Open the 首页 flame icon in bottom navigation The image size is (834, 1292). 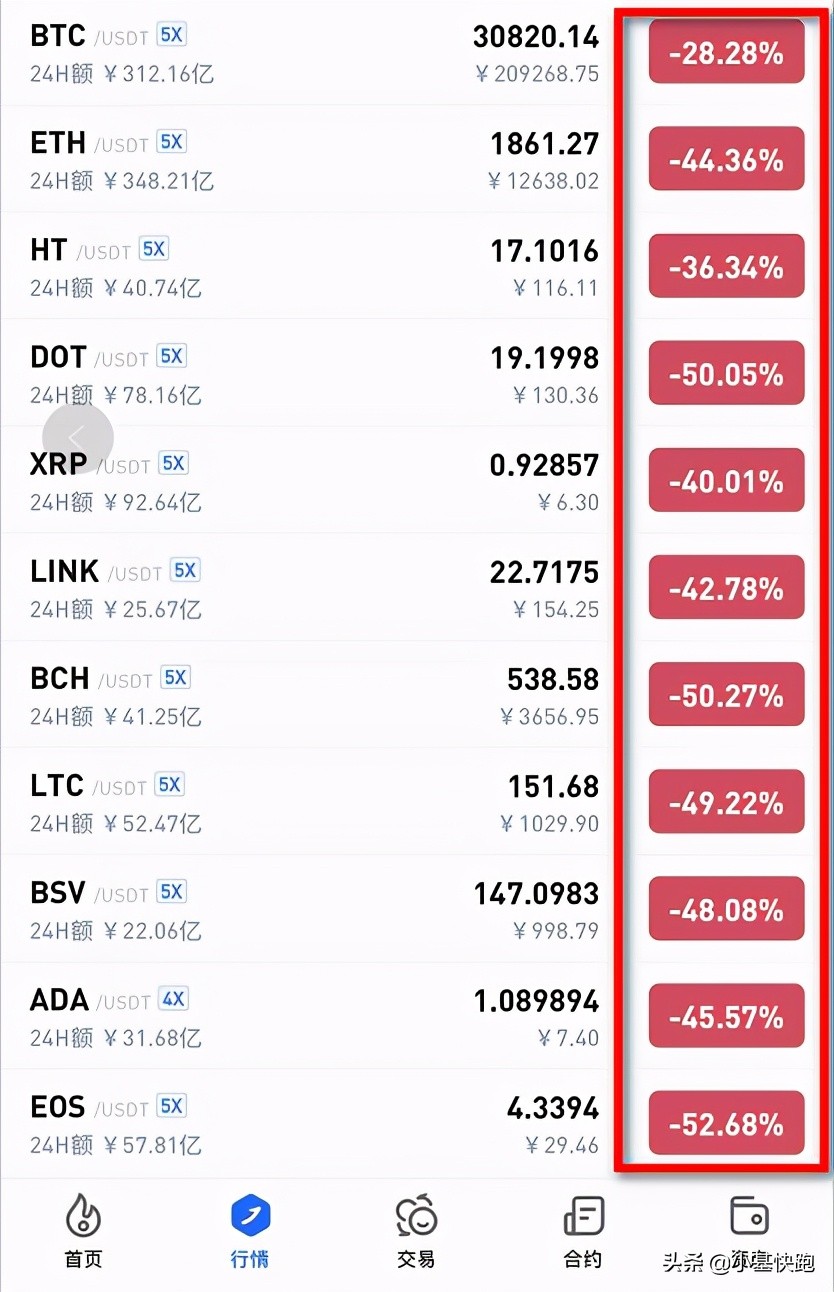click(82, 1230)
